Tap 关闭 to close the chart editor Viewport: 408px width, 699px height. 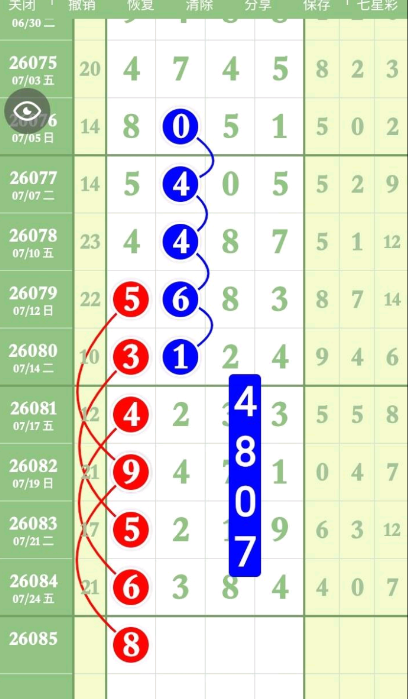click(x=22, y=5)
